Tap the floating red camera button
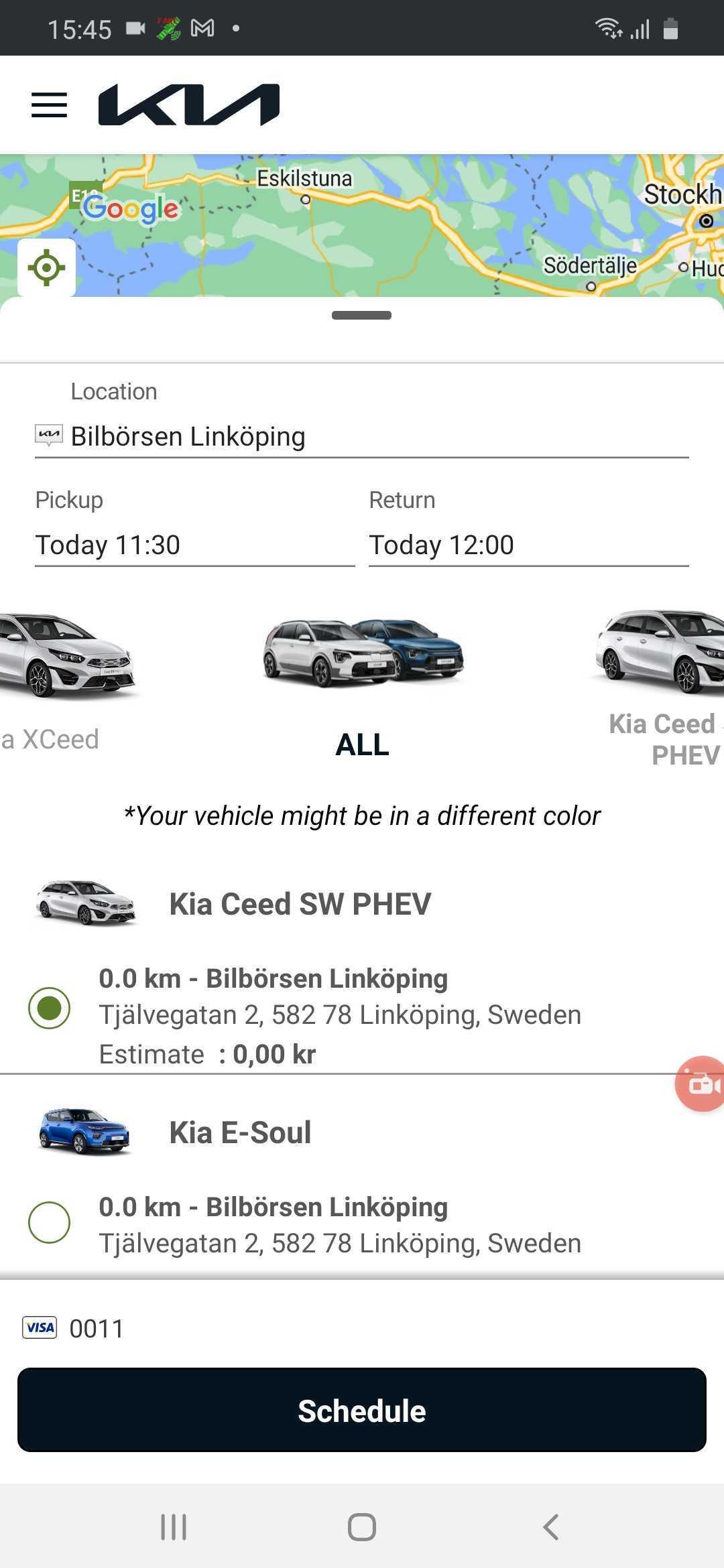The height and width of the screenshot is (1568, 724). (701, 1084)
